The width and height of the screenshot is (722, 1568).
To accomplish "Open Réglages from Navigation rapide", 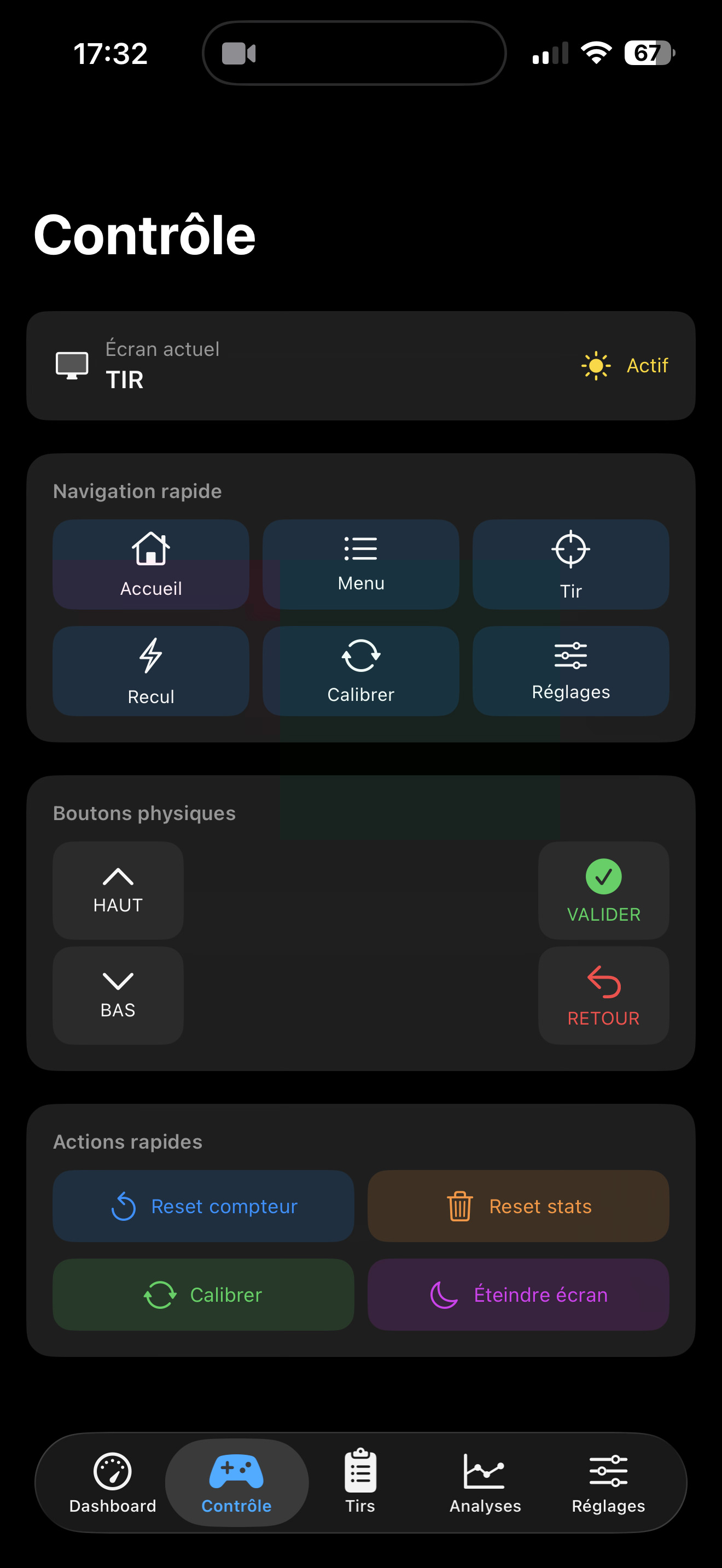I will tap(570, 671).
